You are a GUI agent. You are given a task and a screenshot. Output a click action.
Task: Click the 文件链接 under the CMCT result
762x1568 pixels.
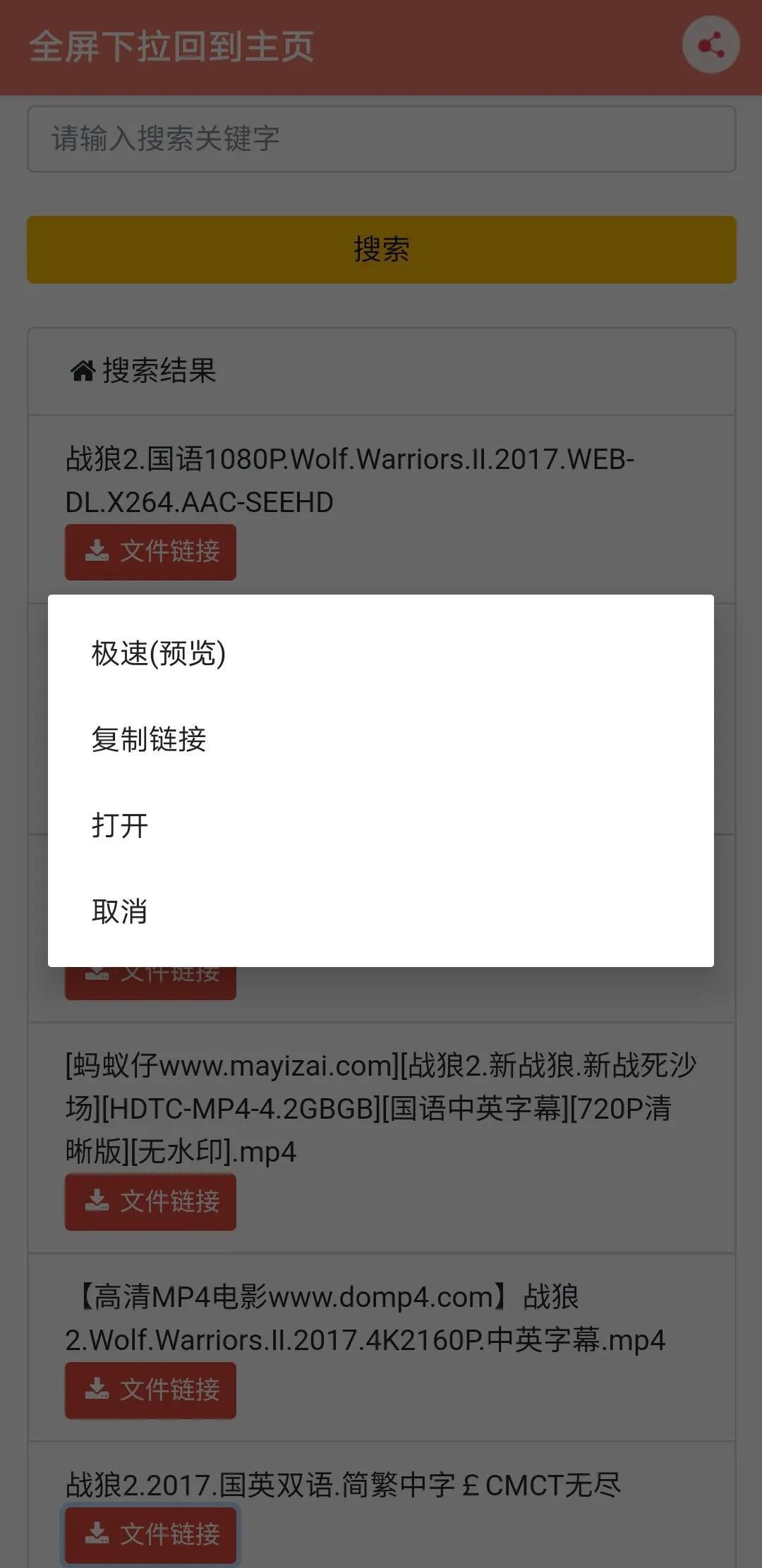[x=150, y=1534]
